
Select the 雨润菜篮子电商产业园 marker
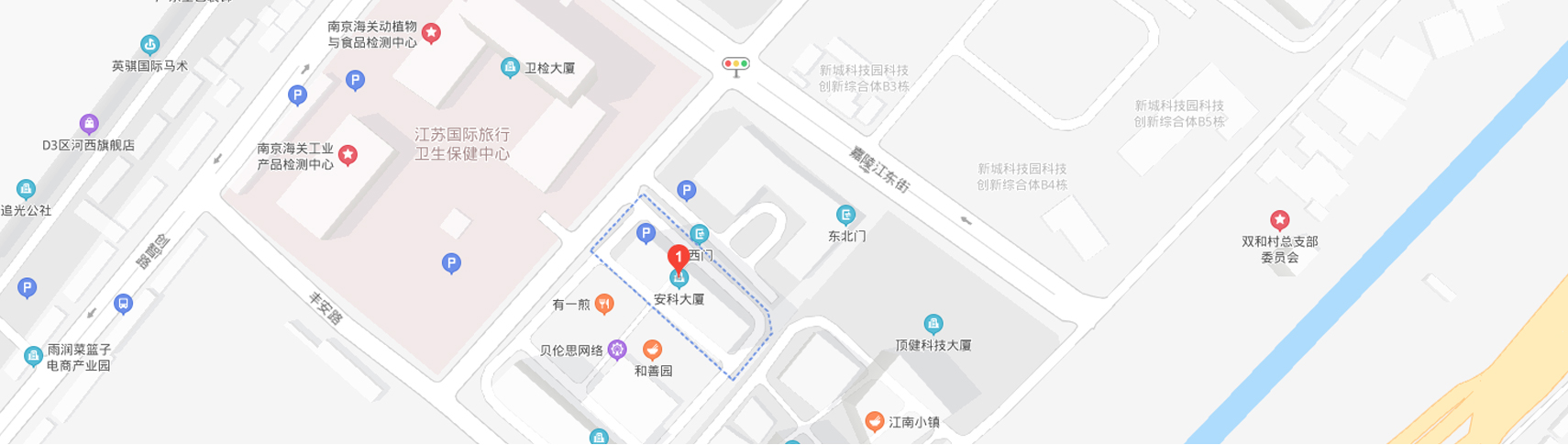pyautogui.click(x=34, y=356)
